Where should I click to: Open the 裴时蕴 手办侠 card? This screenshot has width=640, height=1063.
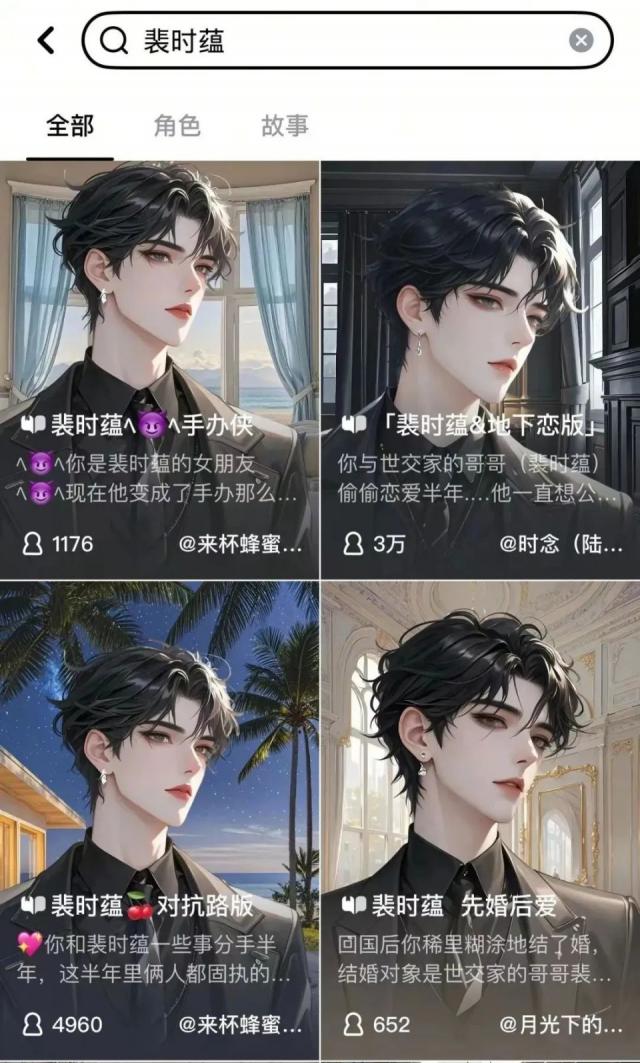point(160,370)
